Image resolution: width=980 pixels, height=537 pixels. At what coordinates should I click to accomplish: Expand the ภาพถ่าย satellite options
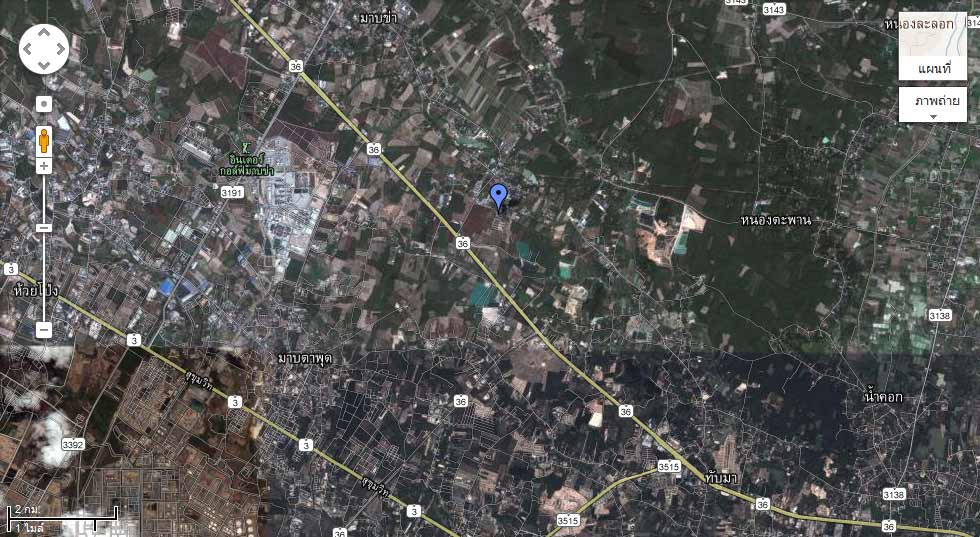(932, 105)
